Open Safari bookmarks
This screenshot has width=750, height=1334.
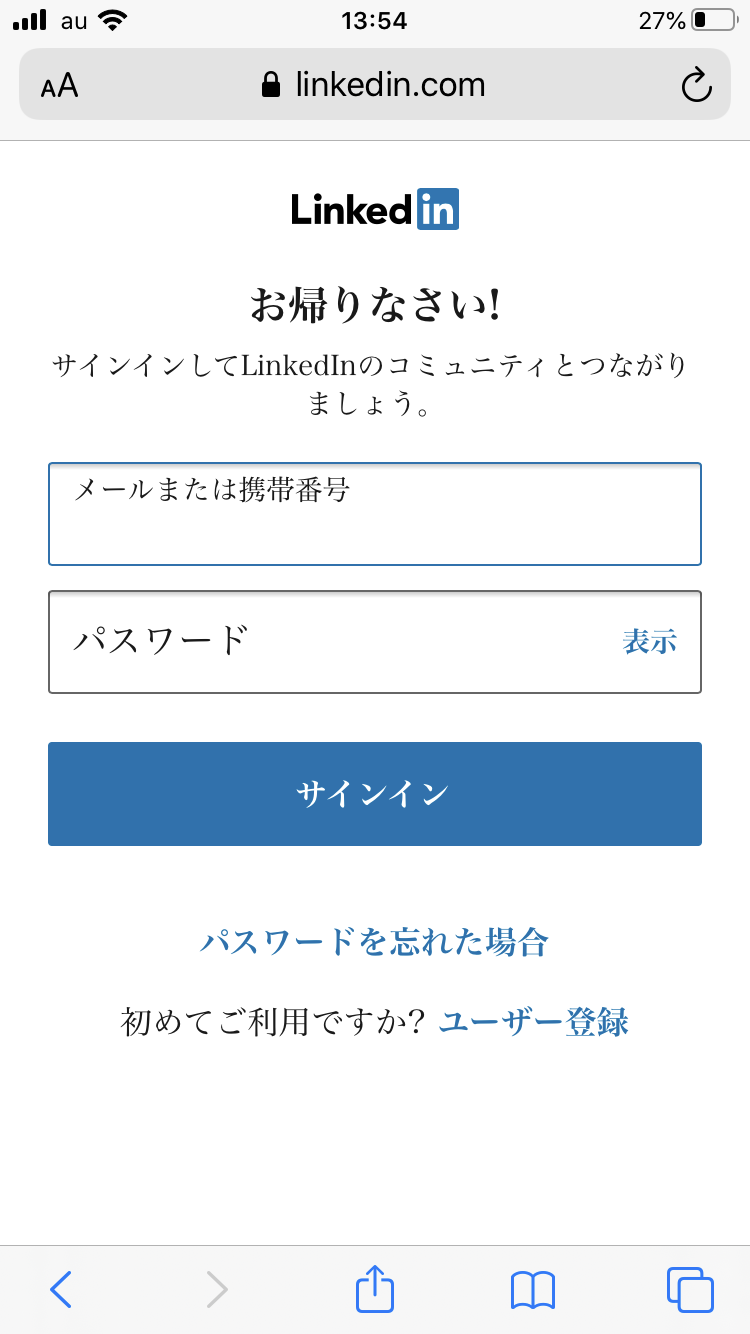(x=532, y=1289)
